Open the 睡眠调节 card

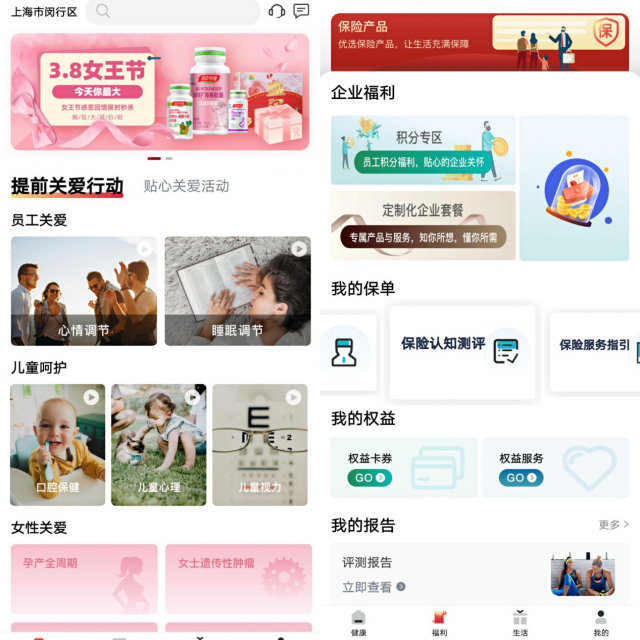[237, 292]
